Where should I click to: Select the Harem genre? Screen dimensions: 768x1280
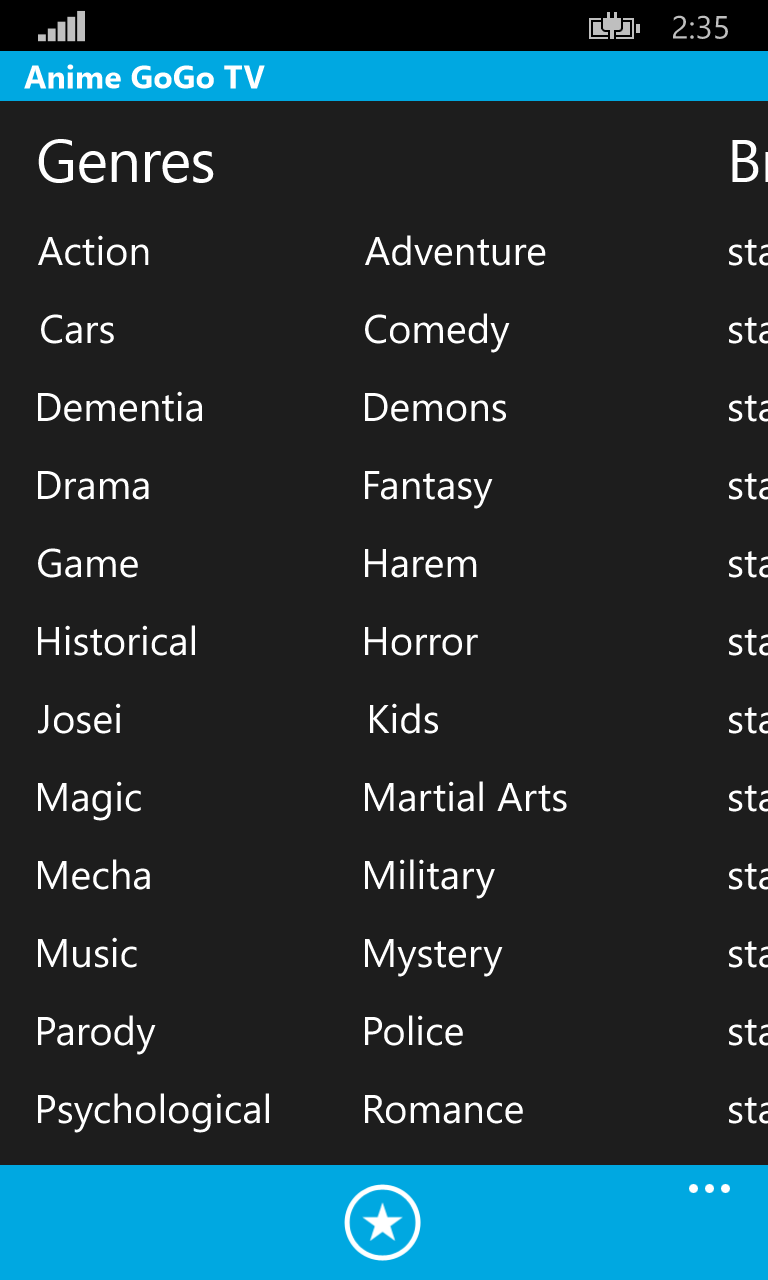click(x=420, y=564)
